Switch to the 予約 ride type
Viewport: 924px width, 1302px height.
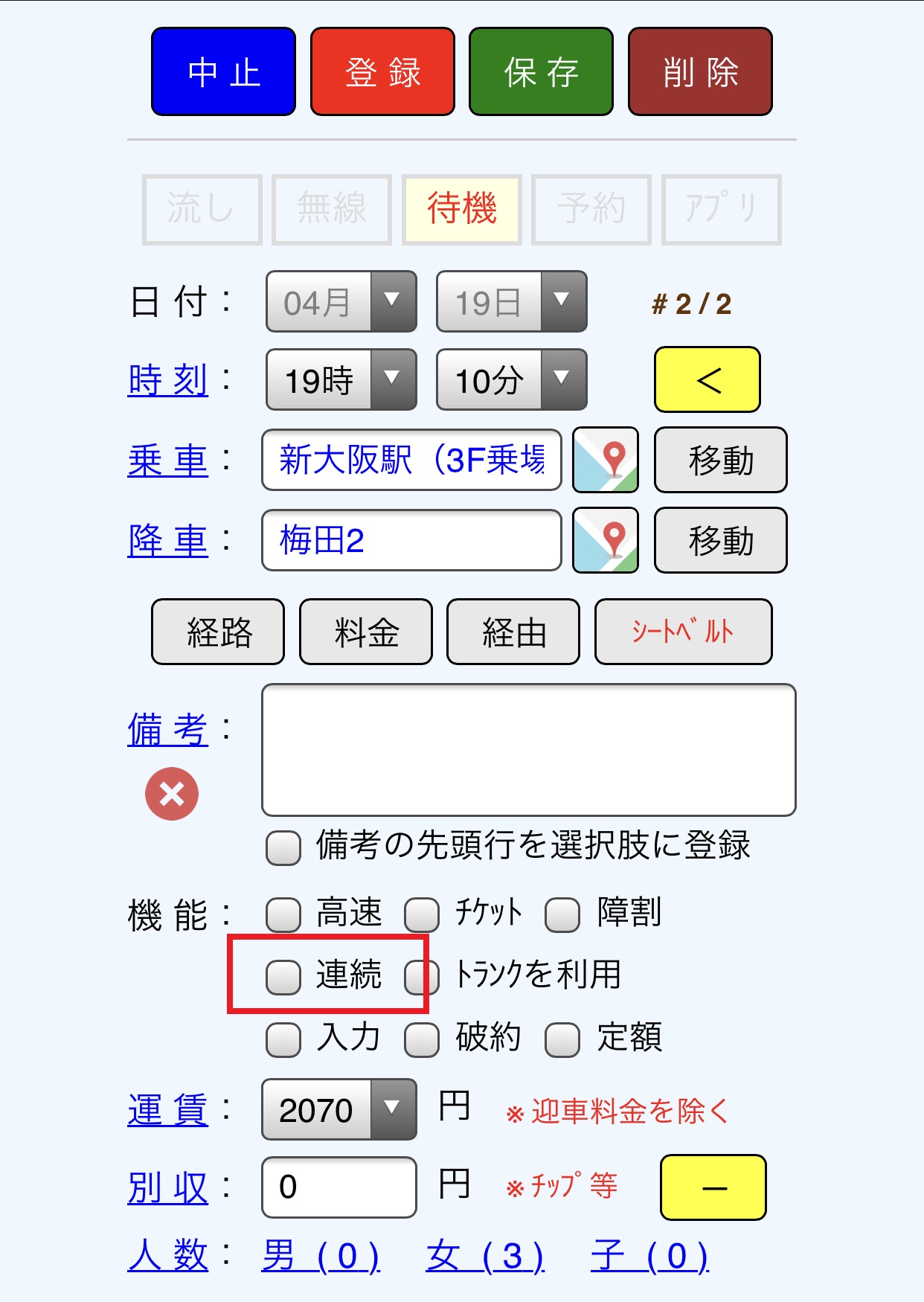[591, 209]
